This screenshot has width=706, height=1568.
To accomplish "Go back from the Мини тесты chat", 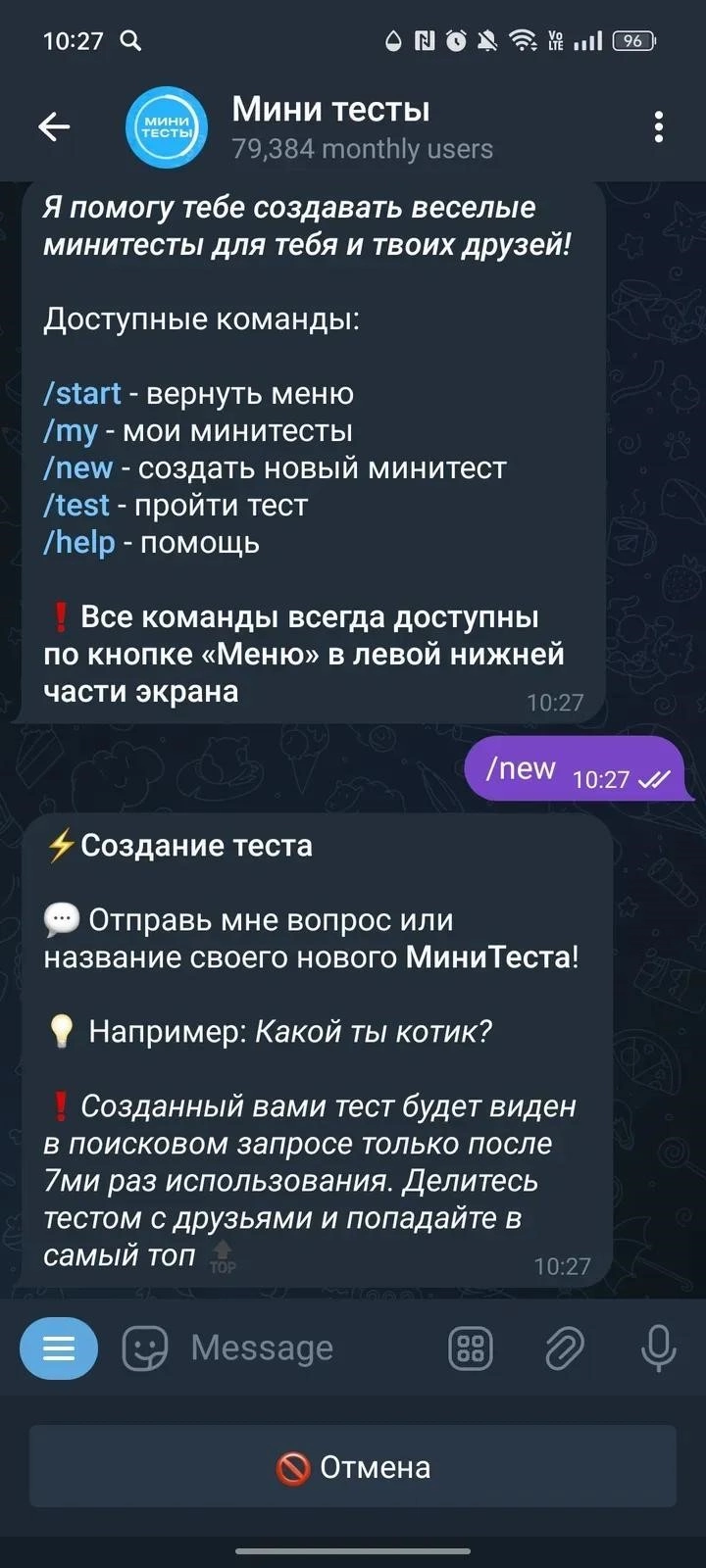I will [x=54, y=126].
